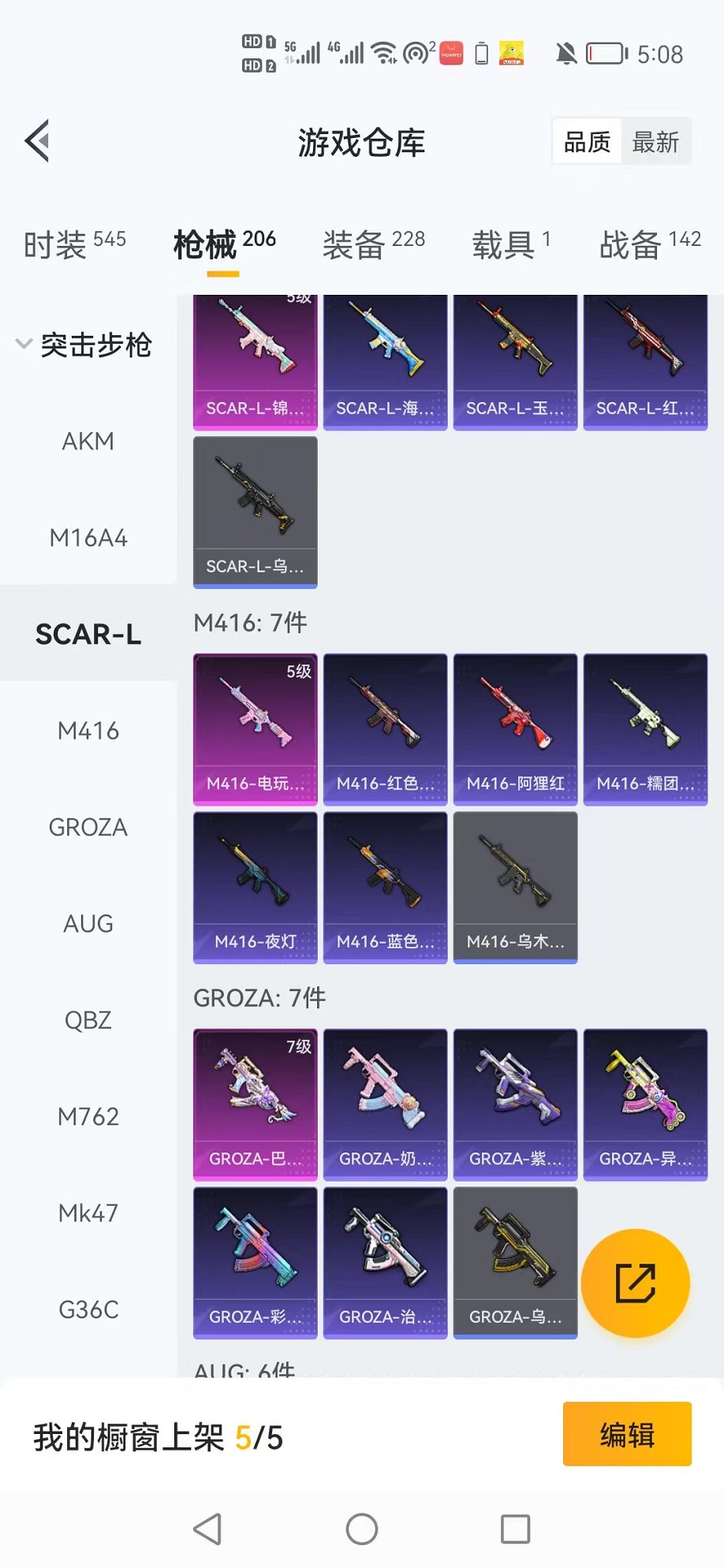
Task: Tap the orange share floating button
Action: pyautogui.click(x=635, y=1283)
